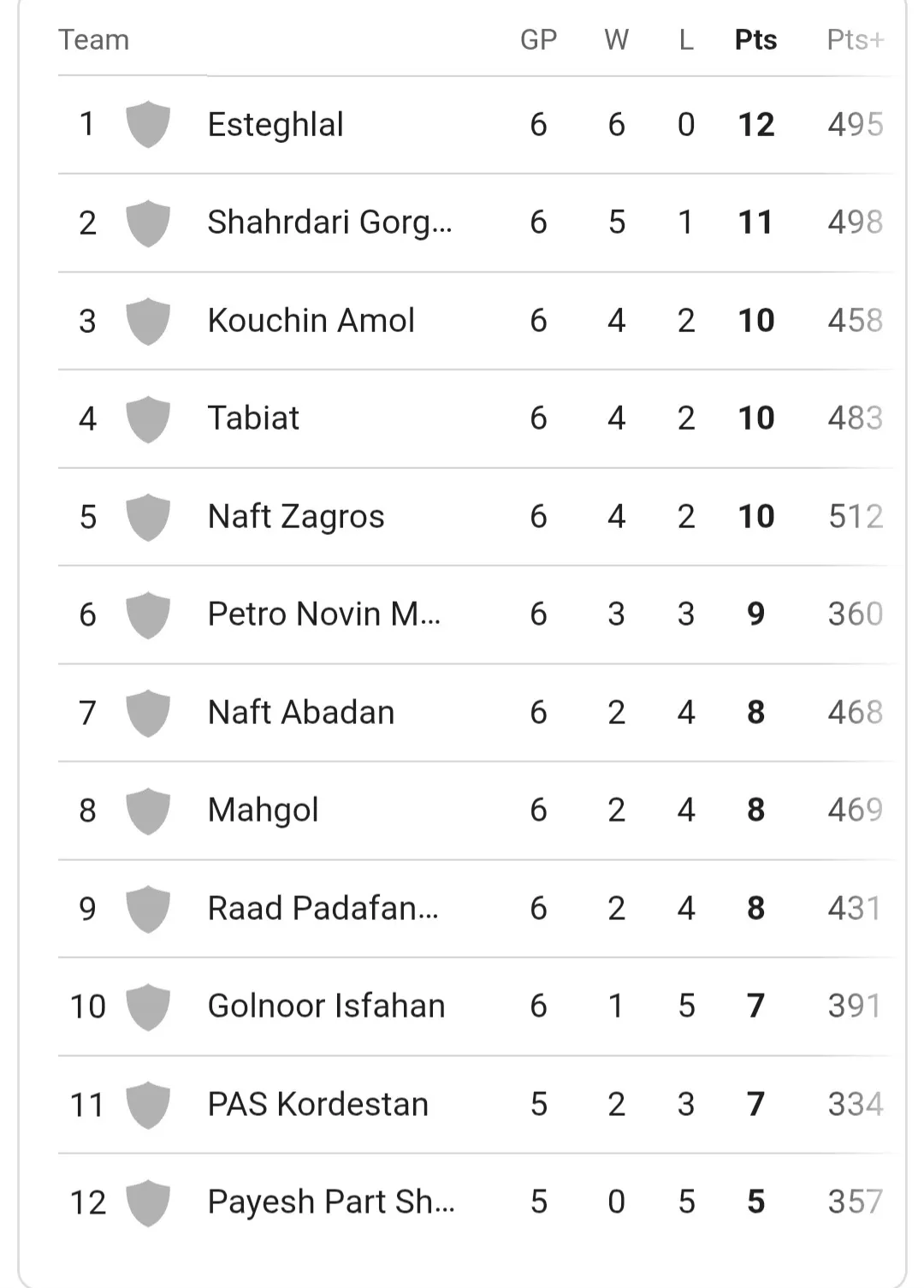
Task: Open the Esteghlal team row
Action: coord(275,125)
